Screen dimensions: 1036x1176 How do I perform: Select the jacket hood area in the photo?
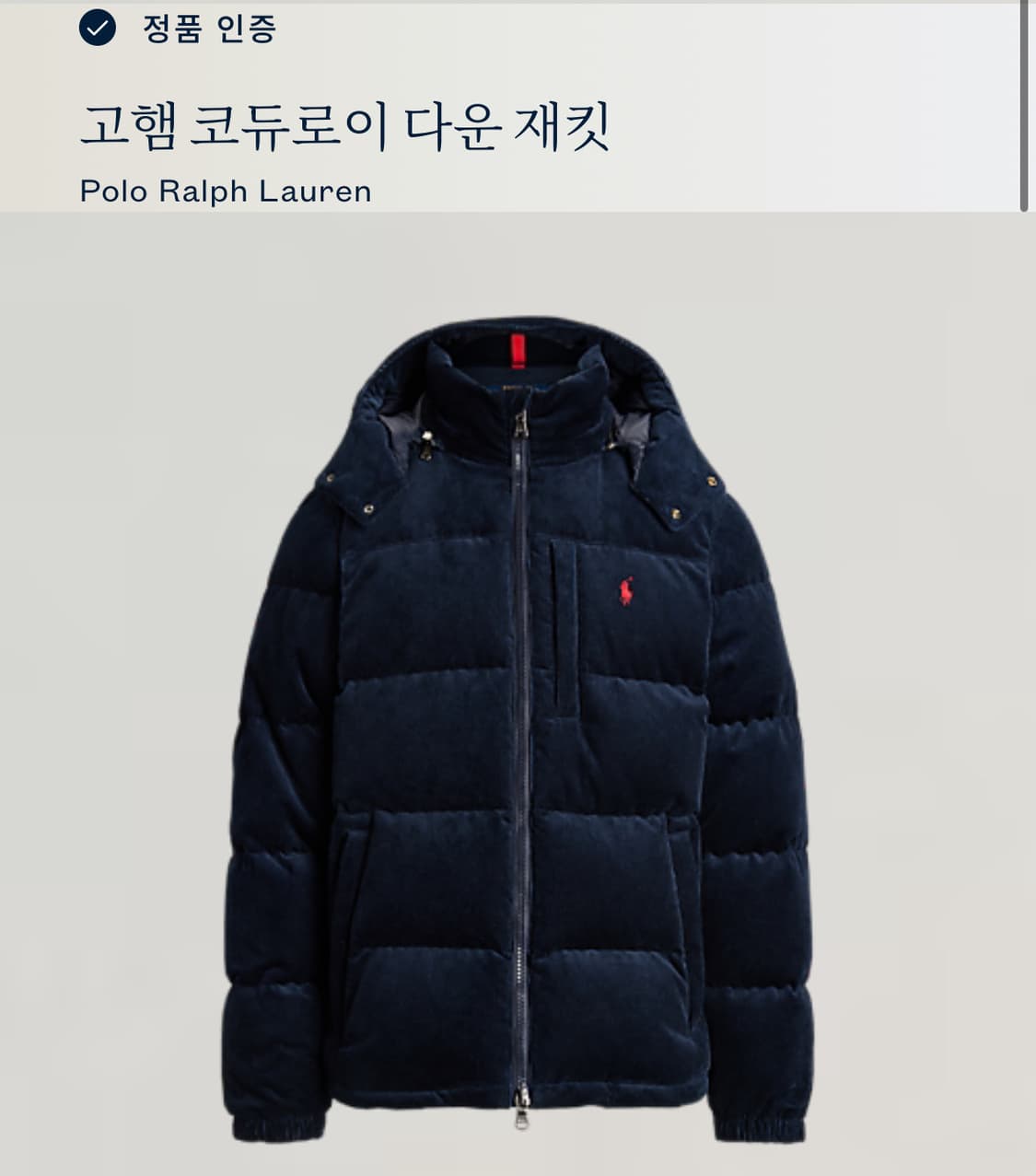(x=520, y=396)
